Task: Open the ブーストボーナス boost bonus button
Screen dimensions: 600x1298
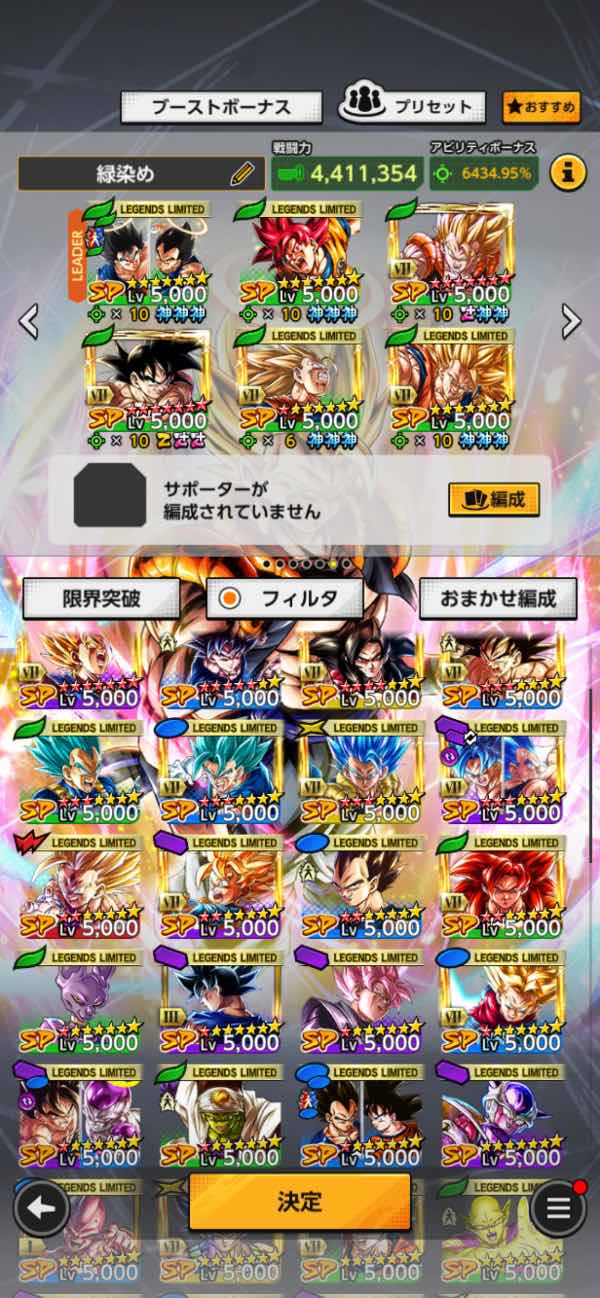Action: pyautogui.click(x=221, y=107)
